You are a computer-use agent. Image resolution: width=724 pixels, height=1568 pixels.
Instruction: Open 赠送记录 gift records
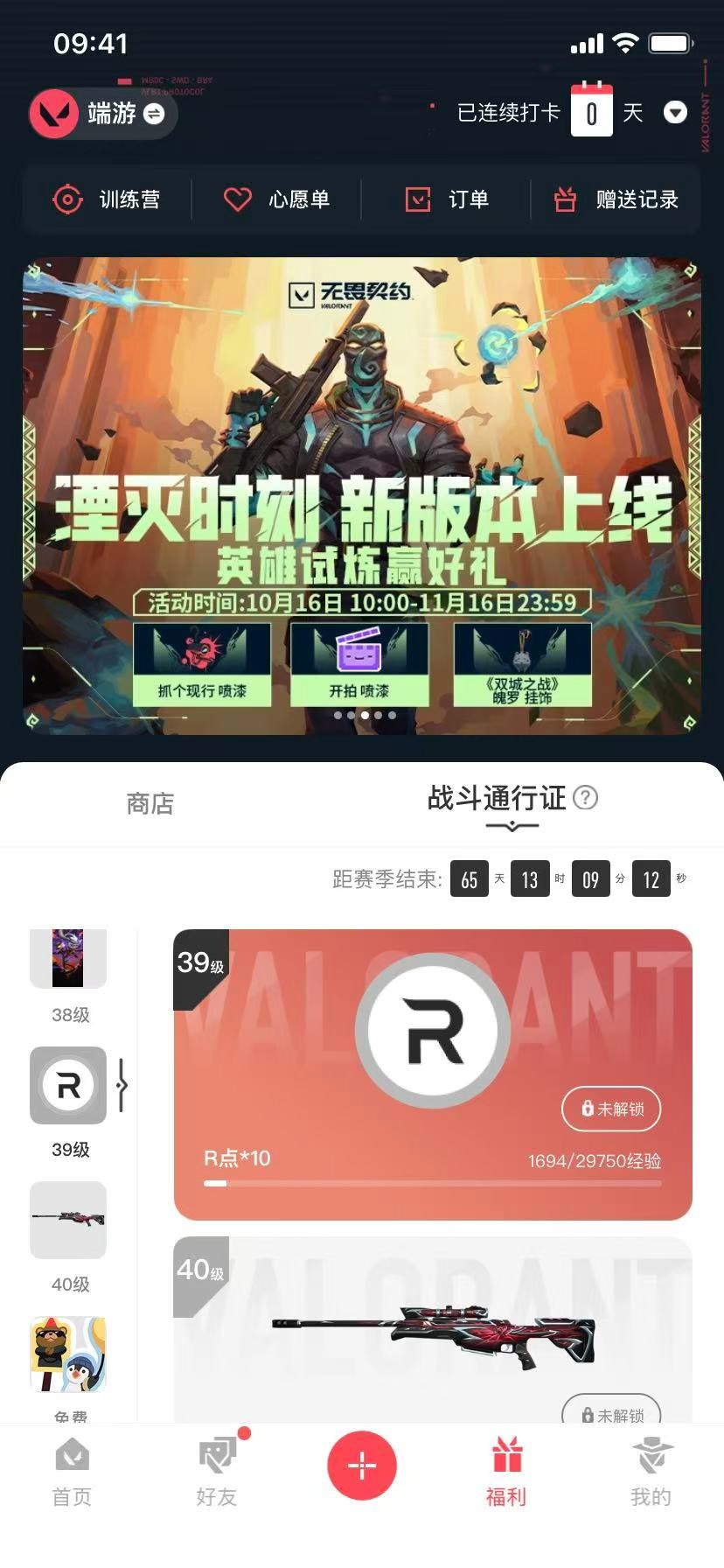pos(616,199)
